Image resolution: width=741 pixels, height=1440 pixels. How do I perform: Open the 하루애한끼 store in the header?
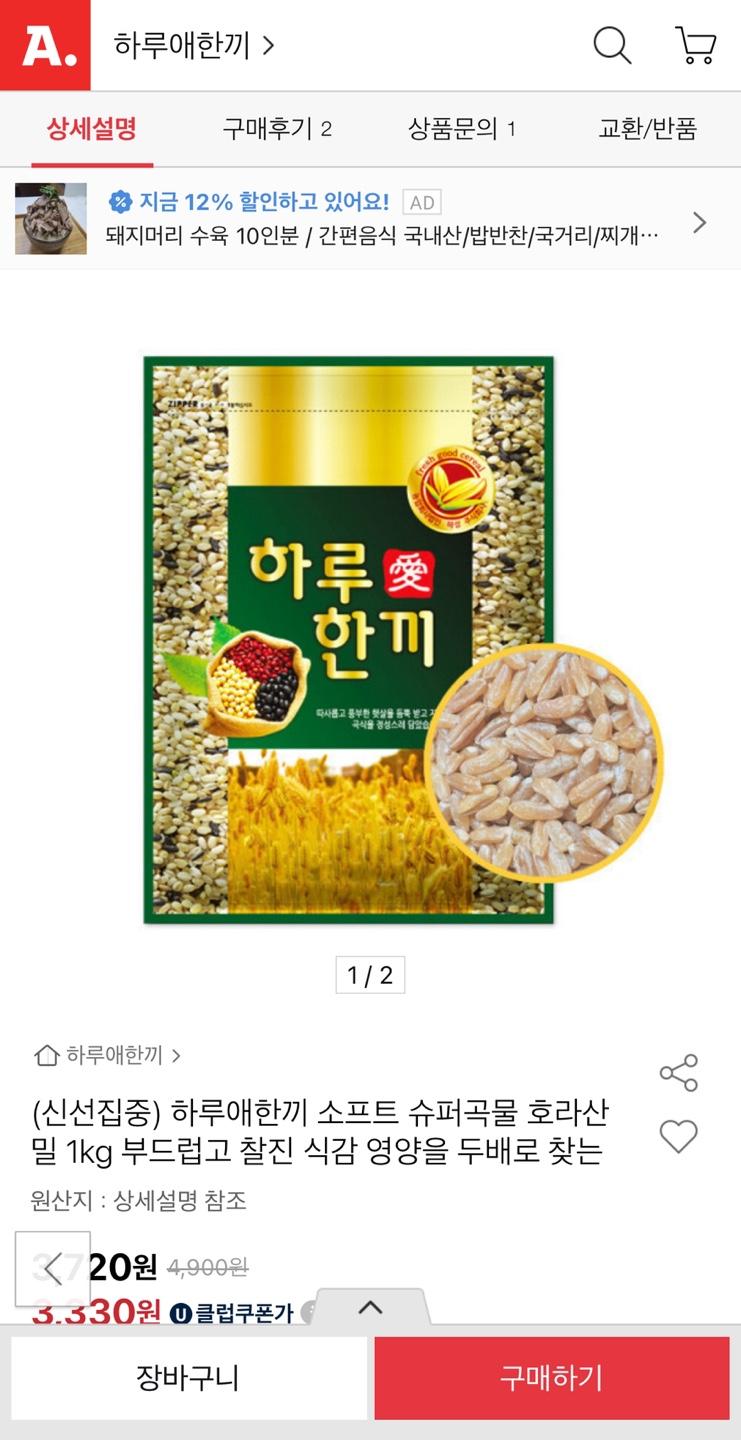[193, 45]
